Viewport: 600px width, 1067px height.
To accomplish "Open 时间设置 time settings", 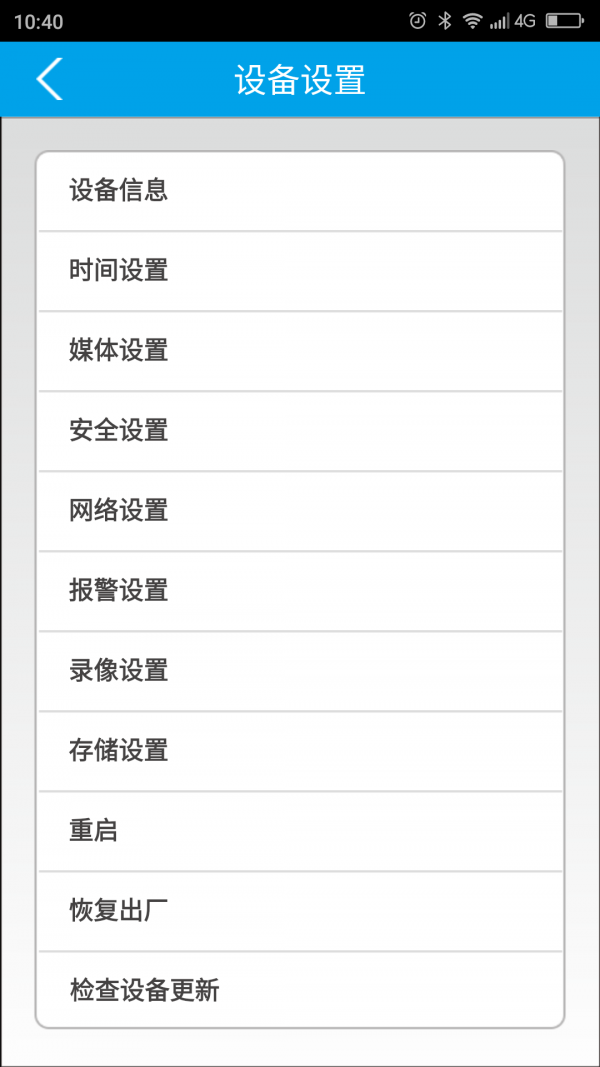I will (300, 270).
